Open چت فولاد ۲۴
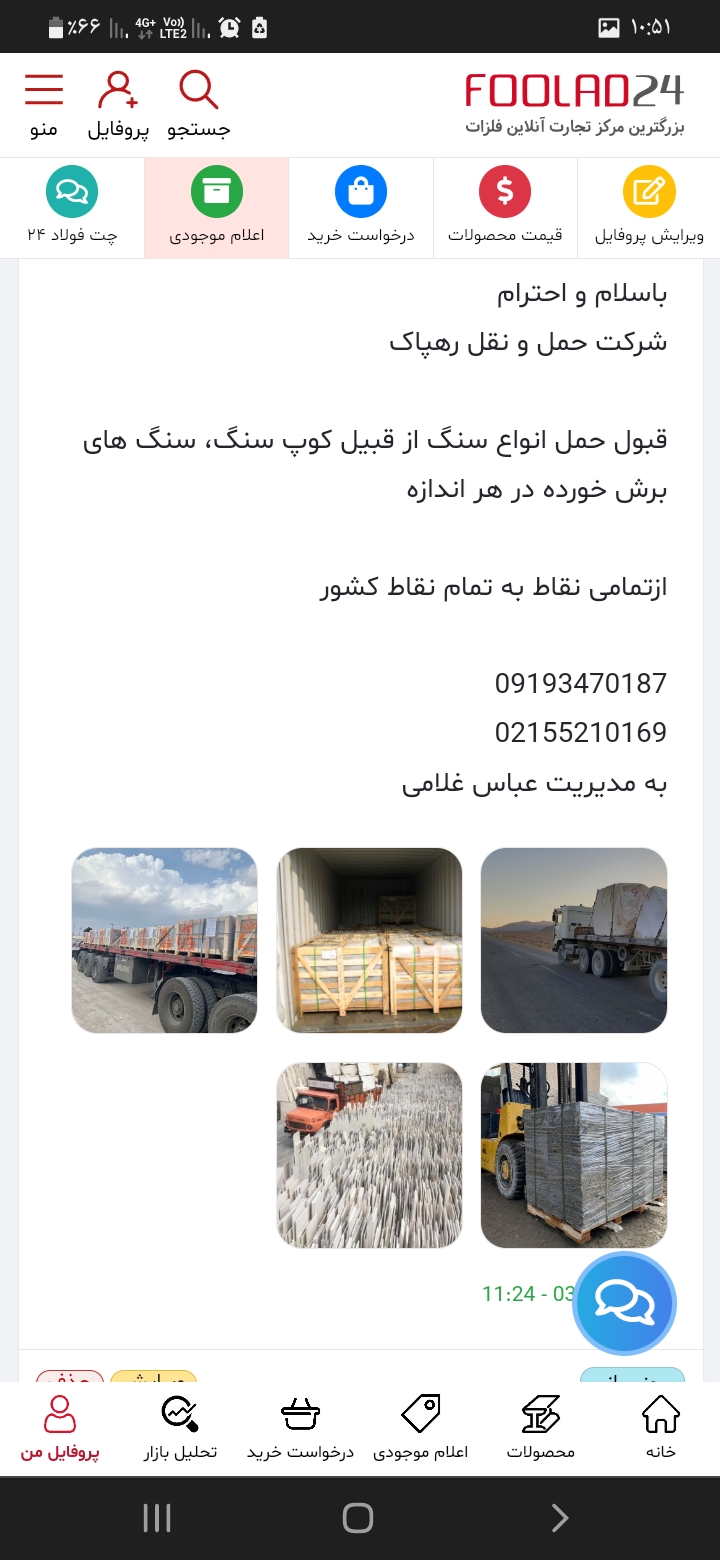Image resolution: width=720 pixels, height=1560 pixels. 72,208
